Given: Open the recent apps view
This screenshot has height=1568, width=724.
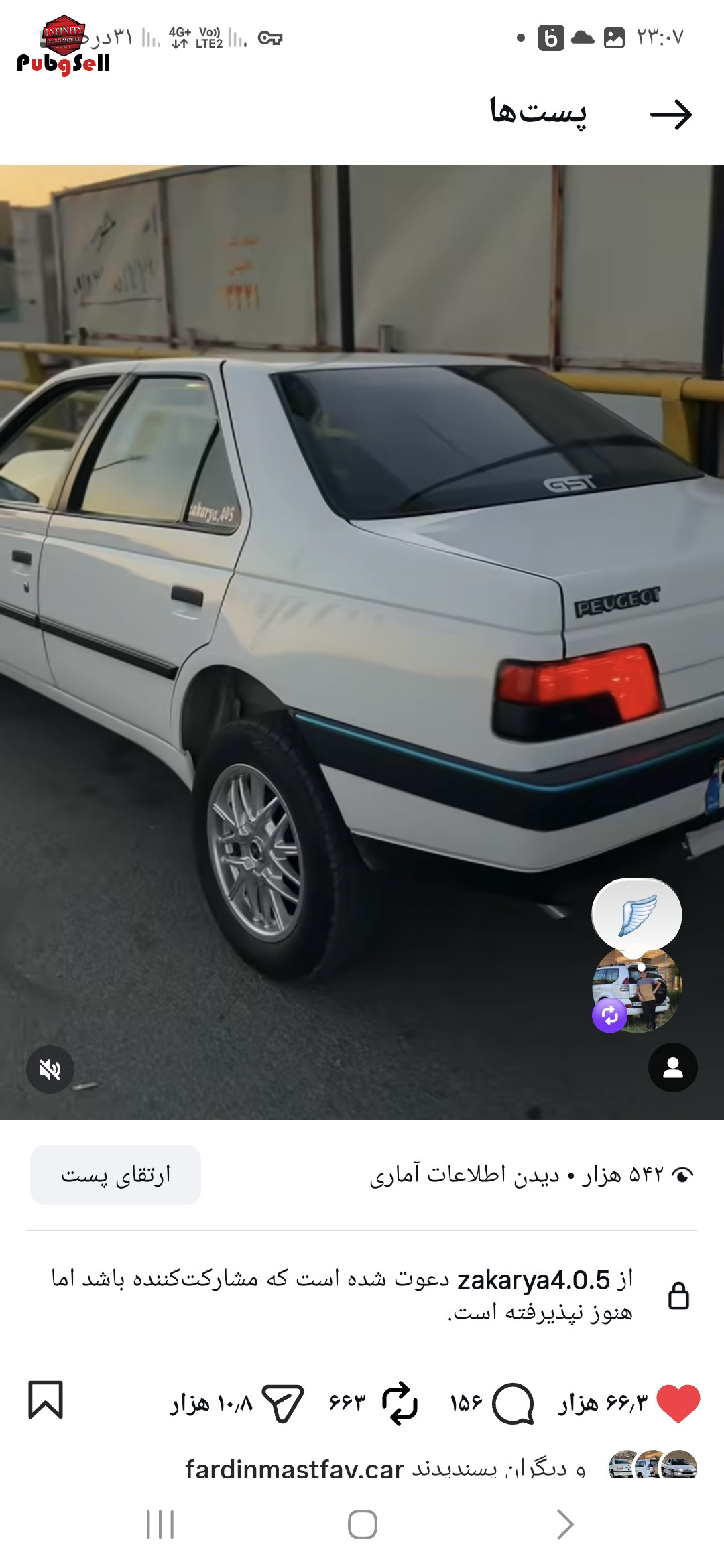Looking at the screenshot, I should click(x=160, y=1524).
